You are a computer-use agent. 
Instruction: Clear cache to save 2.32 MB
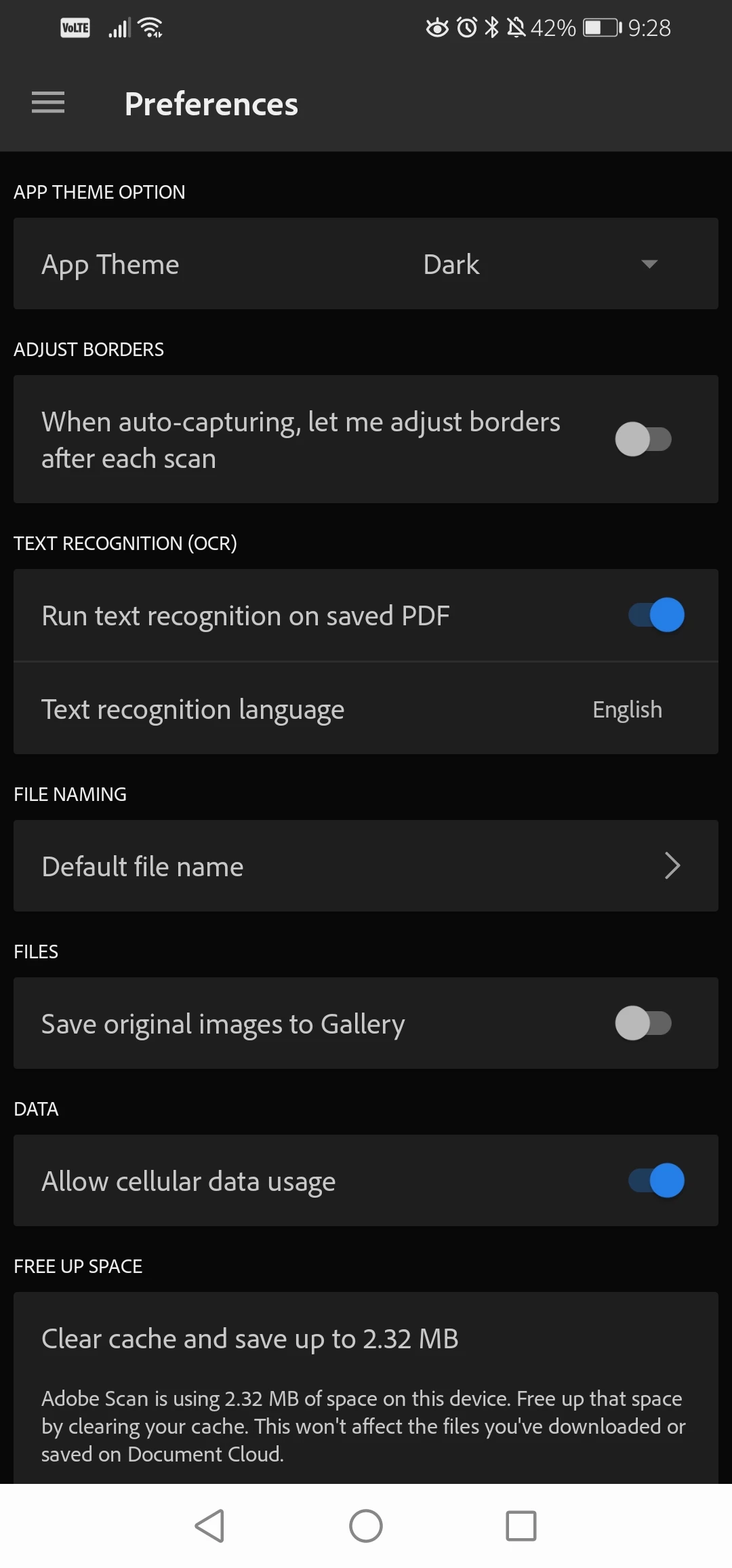pos(249,1339)
